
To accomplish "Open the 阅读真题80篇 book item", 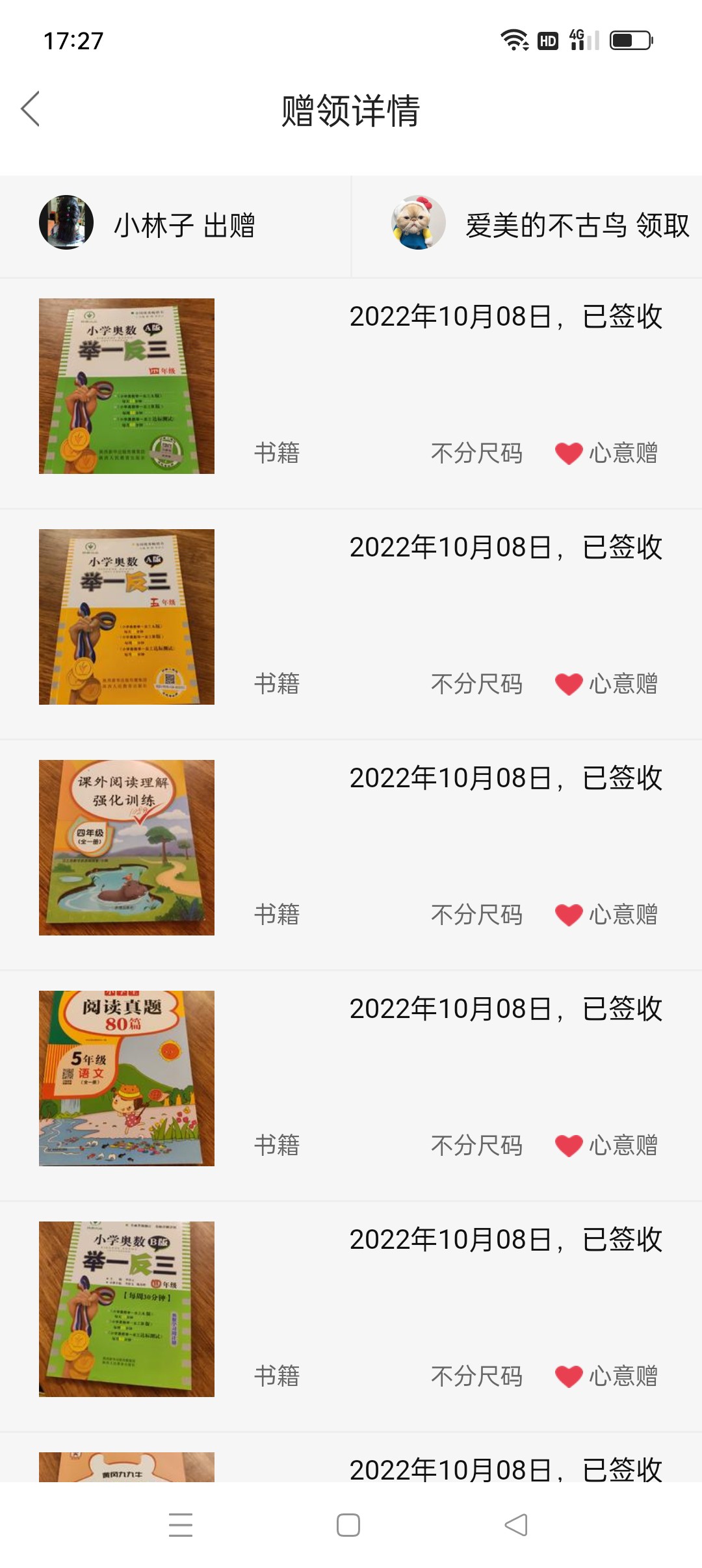I will 127,1078.
